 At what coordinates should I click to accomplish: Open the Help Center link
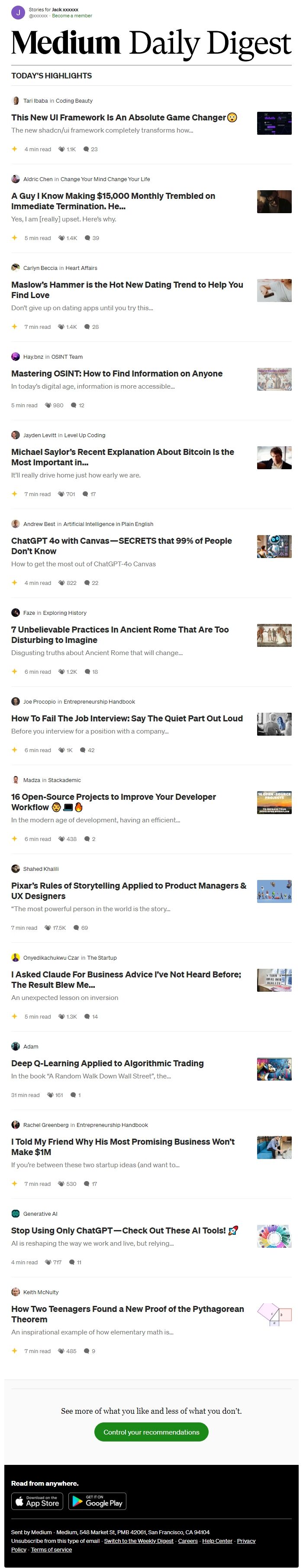[217, 1541]
